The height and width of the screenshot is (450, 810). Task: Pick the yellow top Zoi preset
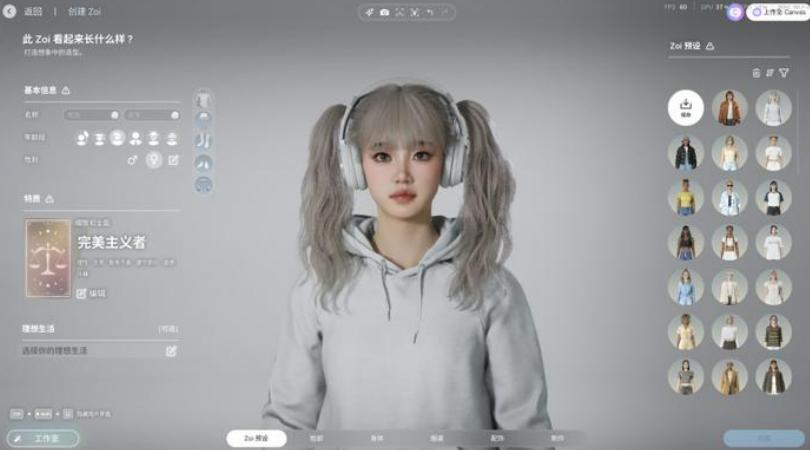(x=686, y=197)
